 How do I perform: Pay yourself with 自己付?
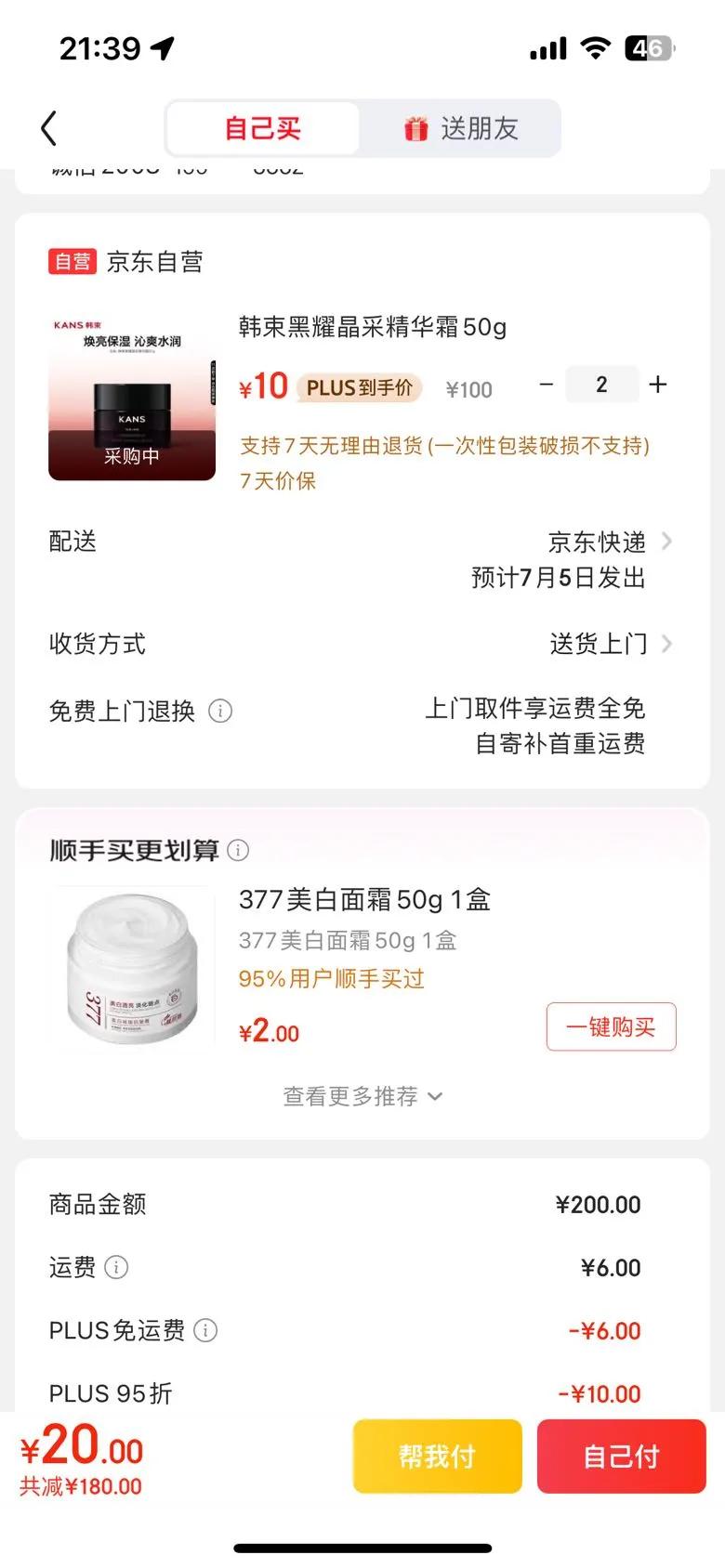coord(621,1456)
